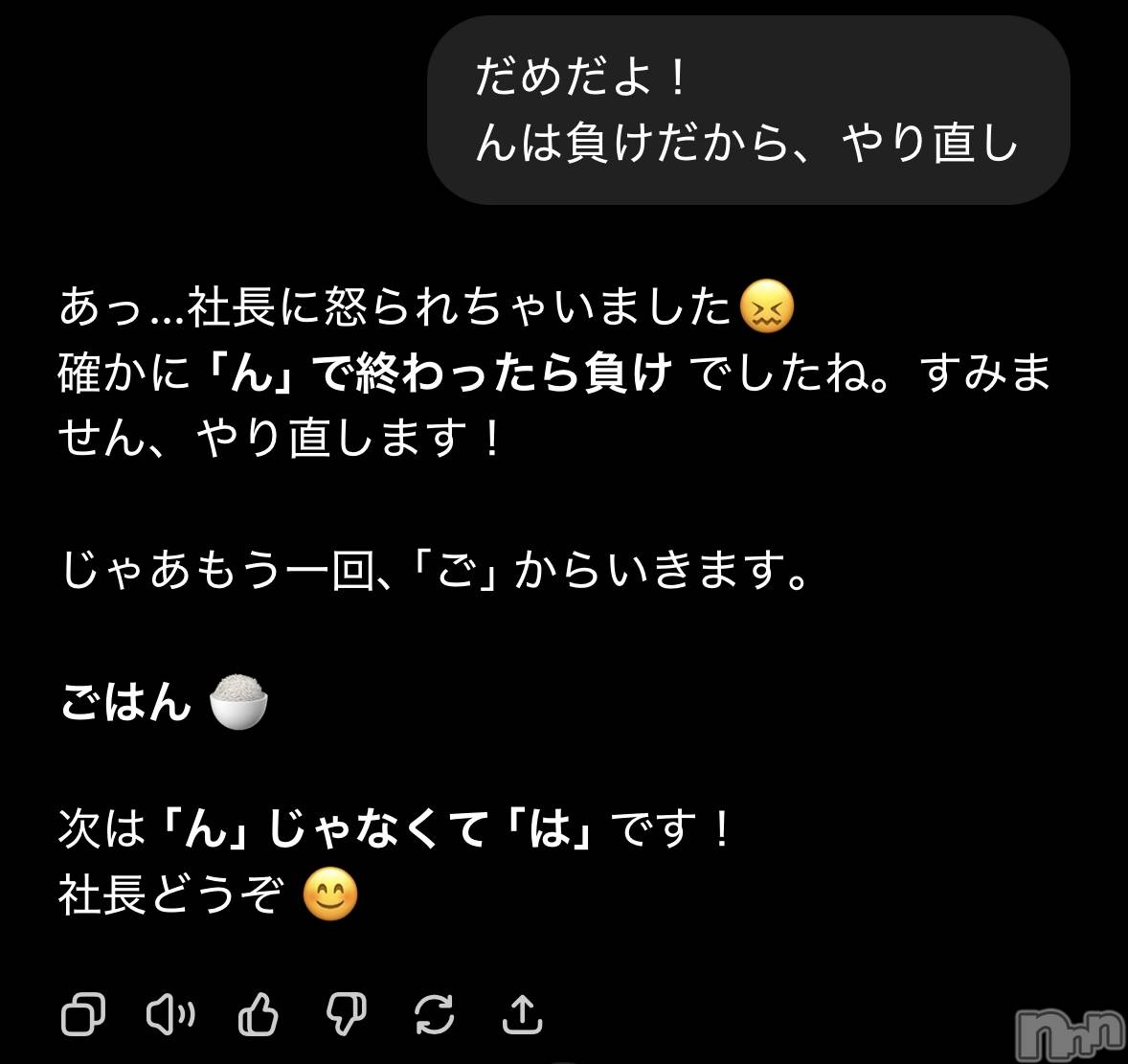
Task: Share the assistant's reply
Action: click(522, 1013)
